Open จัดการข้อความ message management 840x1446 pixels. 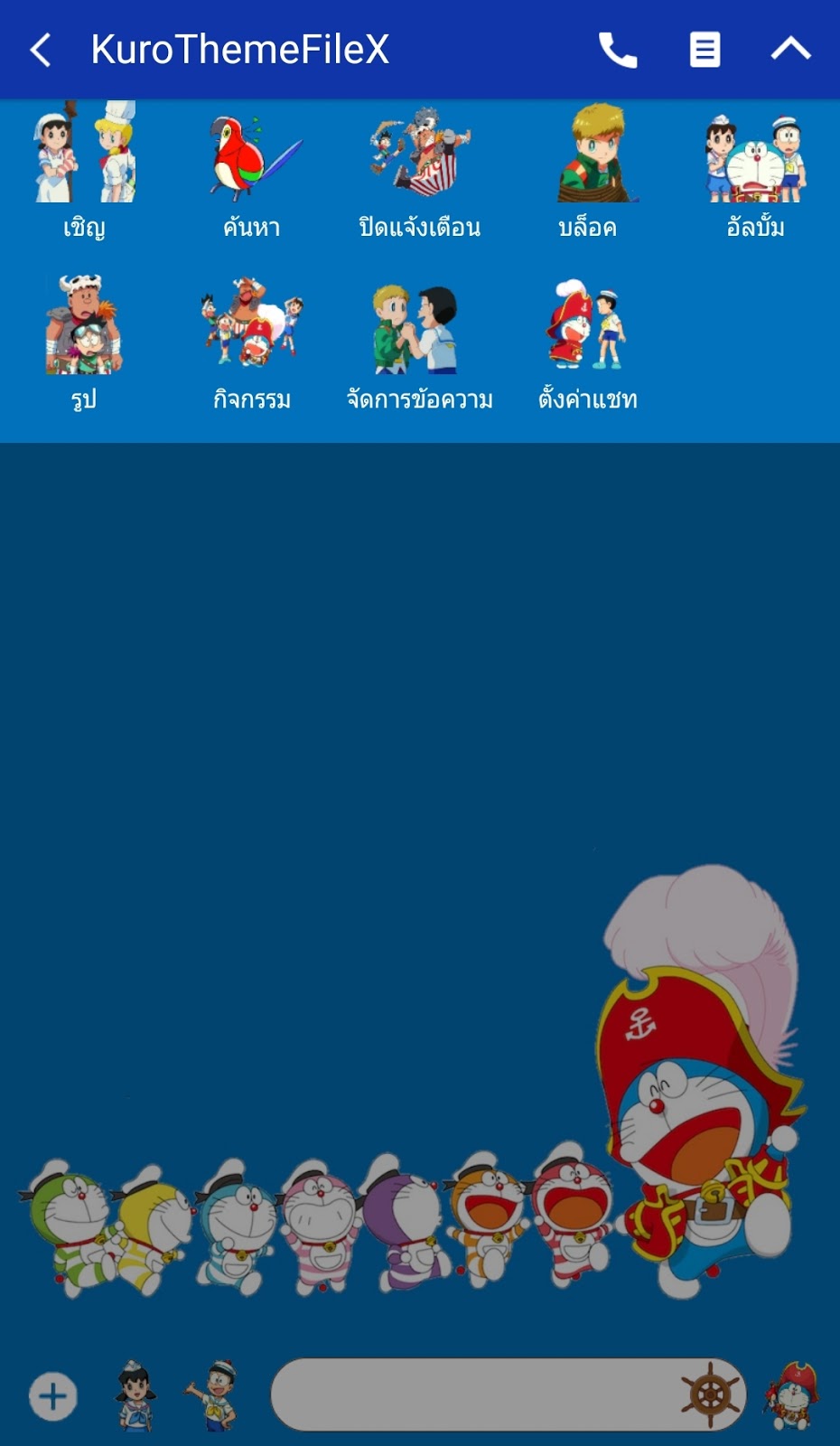pyautogui.click(x=419, y=342)
